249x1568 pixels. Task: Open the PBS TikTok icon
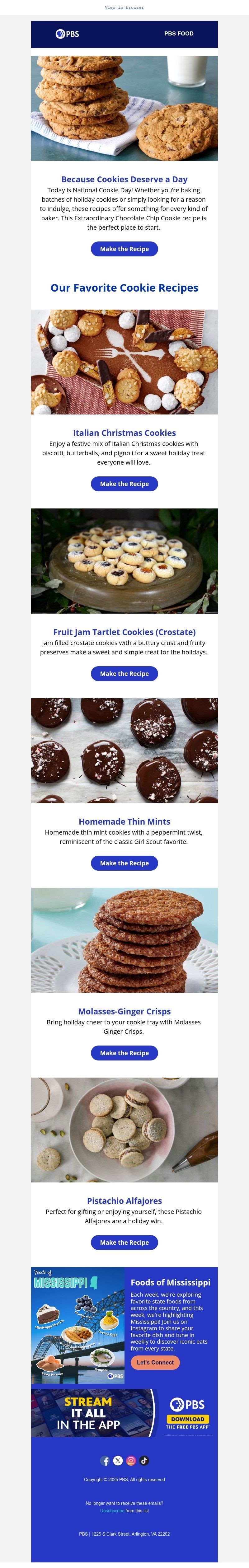point(144,1460)
